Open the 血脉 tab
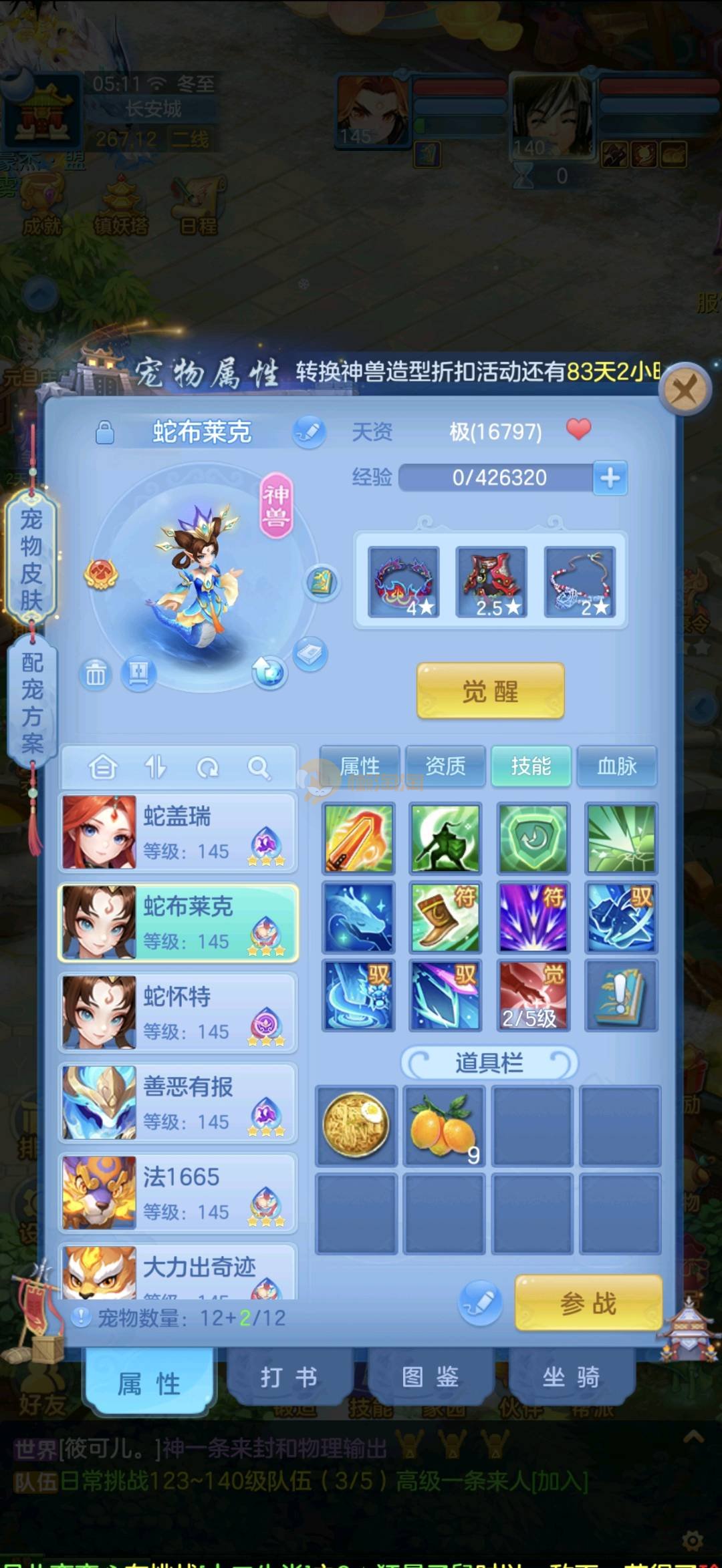Screen dimensions: 722x1568 [616, 766]
